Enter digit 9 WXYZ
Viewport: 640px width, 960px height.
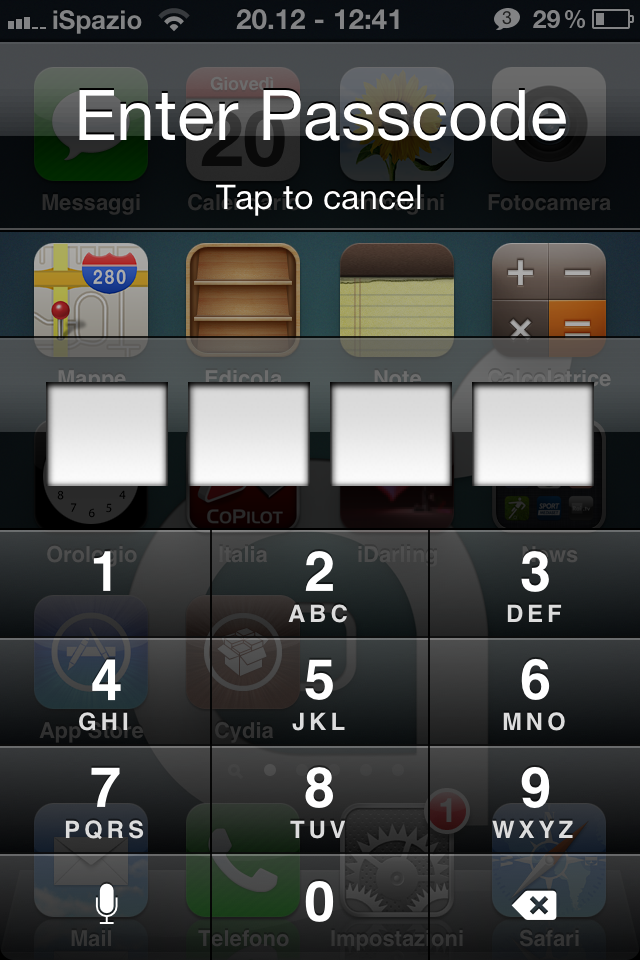tap(535, 801)
